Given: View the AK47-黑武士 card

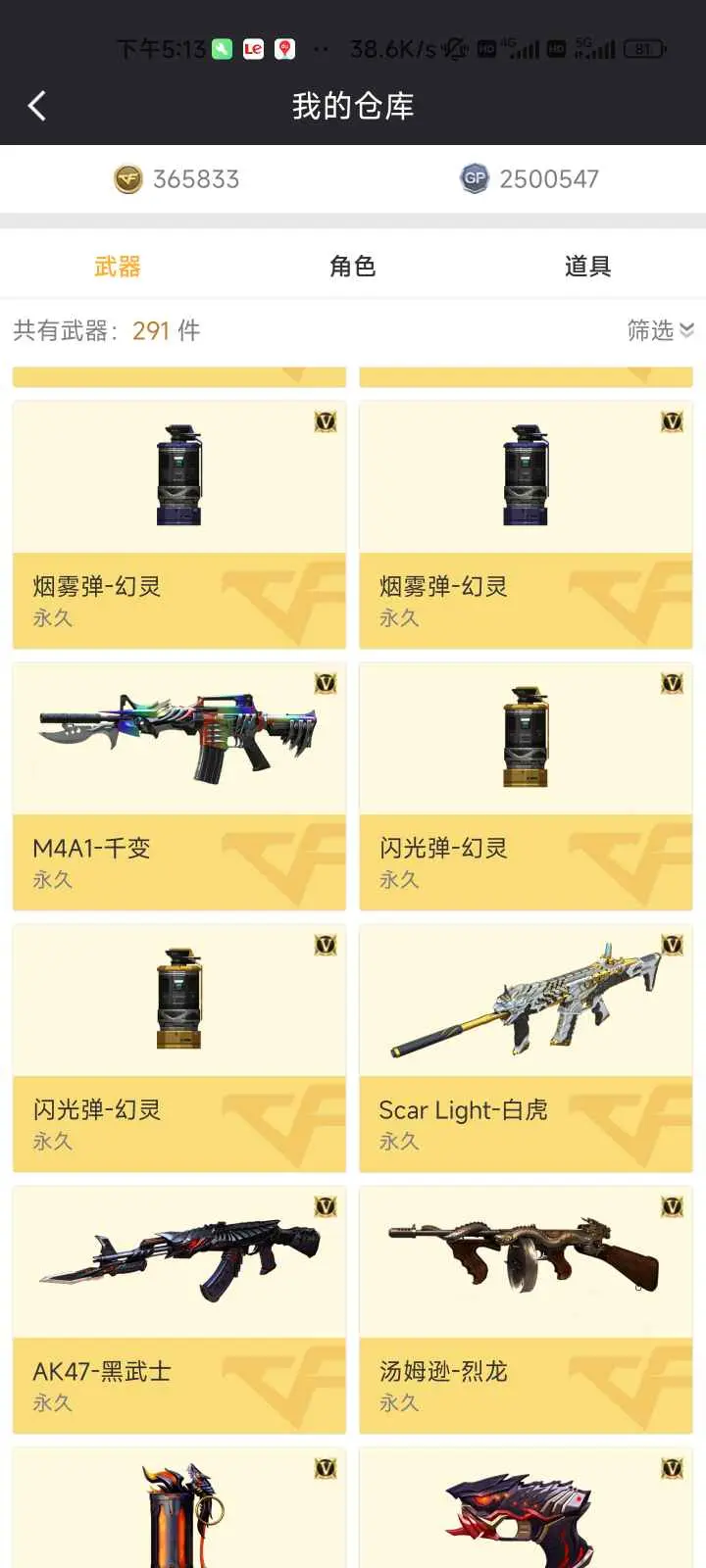Looking at the screenshot, I should coord(179,1310).
